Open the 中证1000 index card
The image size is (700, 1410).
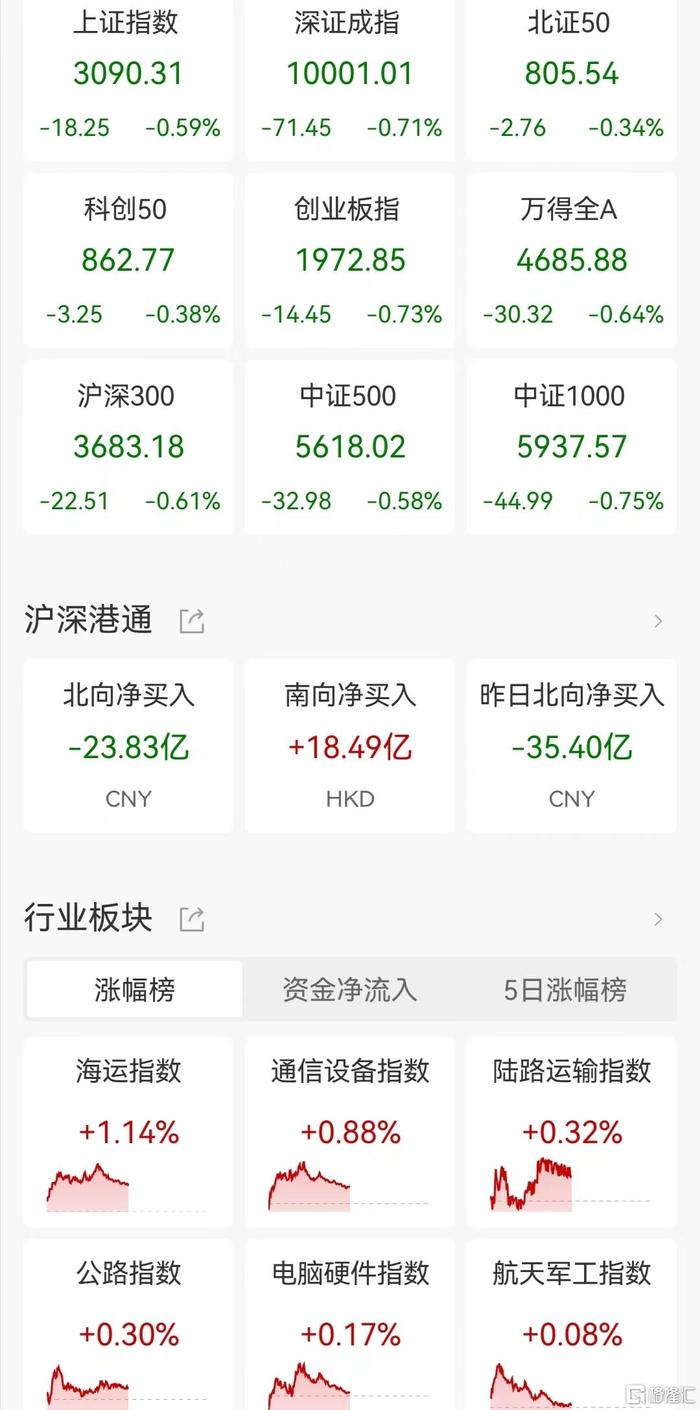(572, 447)
